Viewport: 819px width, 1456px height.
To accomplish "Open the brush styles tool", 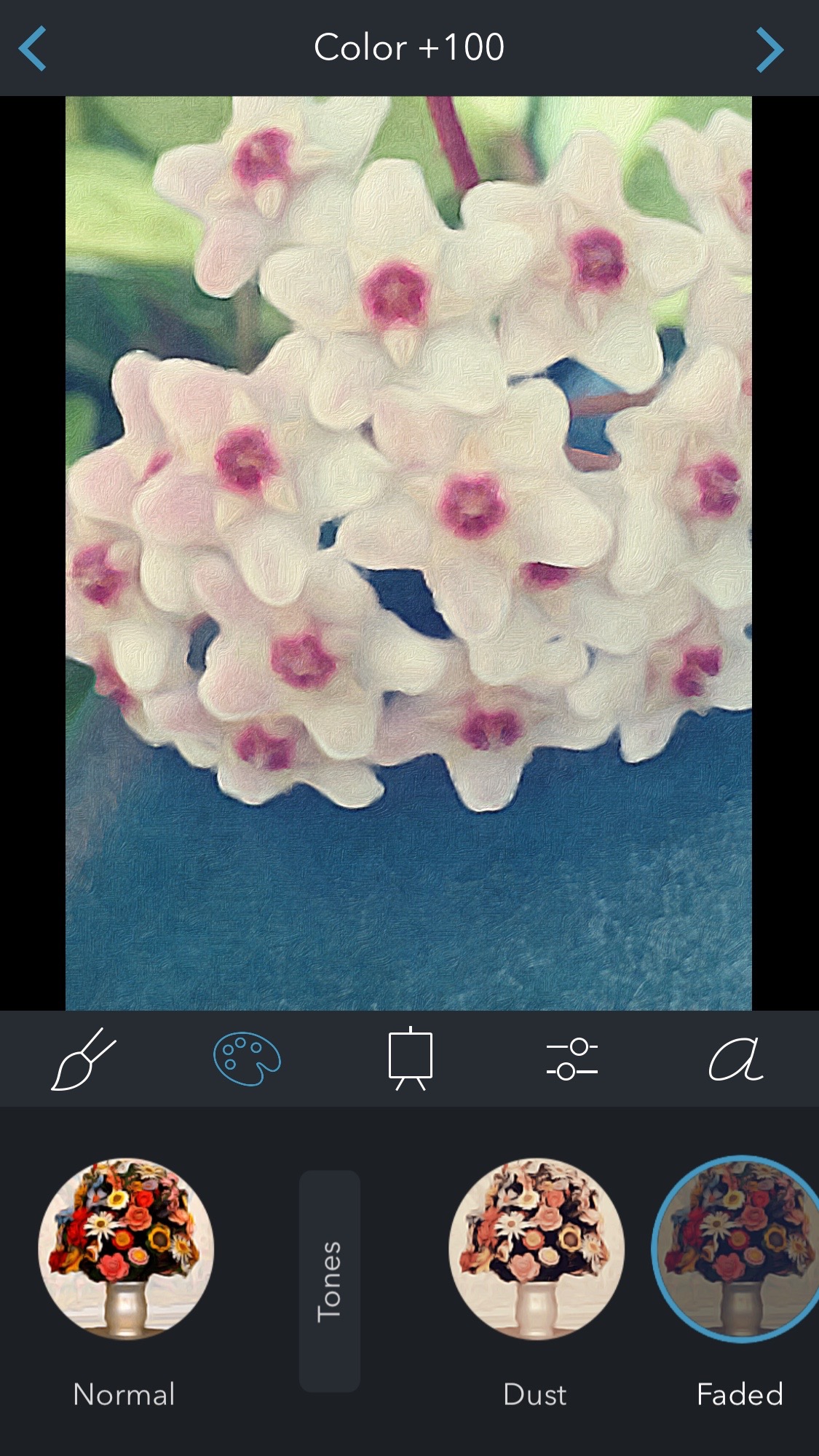I will pos(84,1059).
